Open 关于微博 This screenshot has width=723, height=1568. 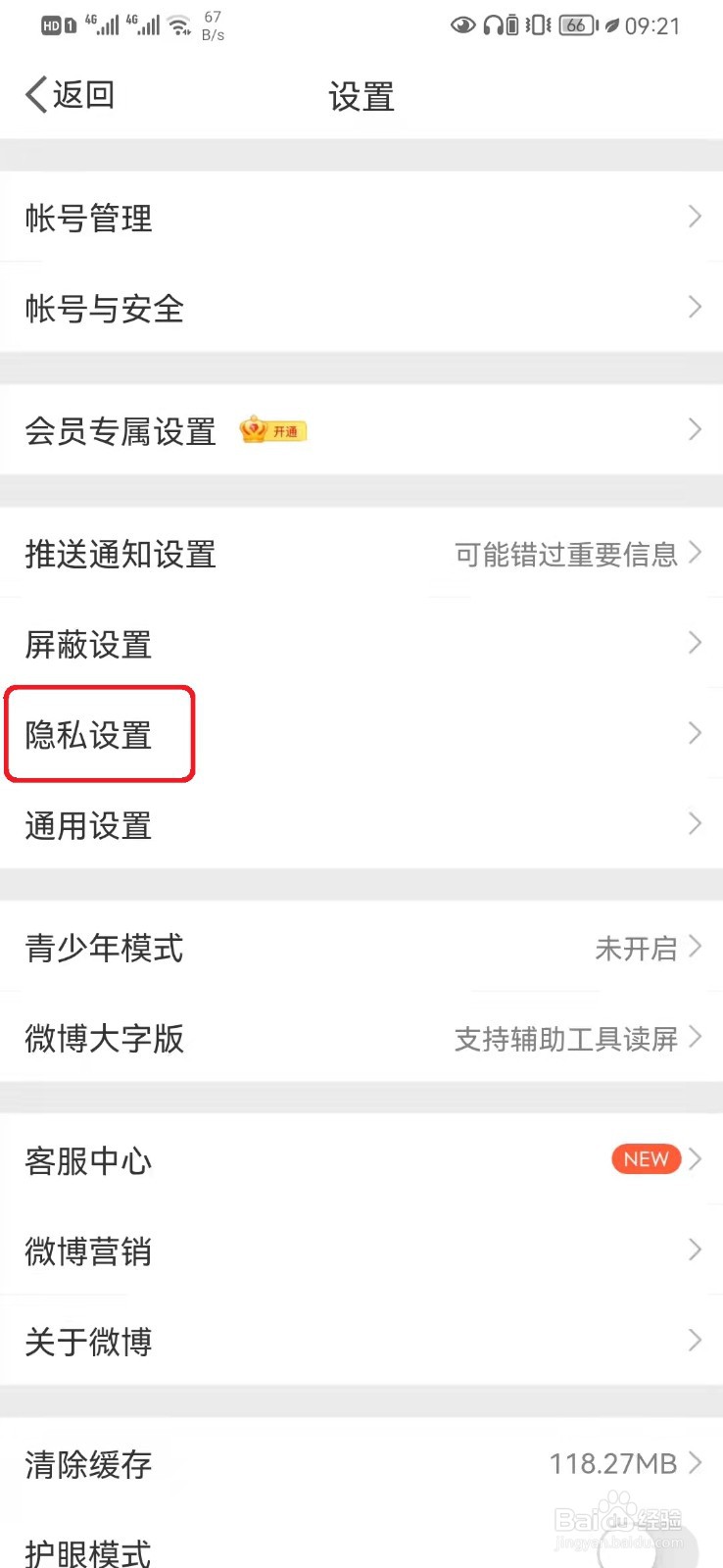pyautogui.click(x=361, y=1341)
